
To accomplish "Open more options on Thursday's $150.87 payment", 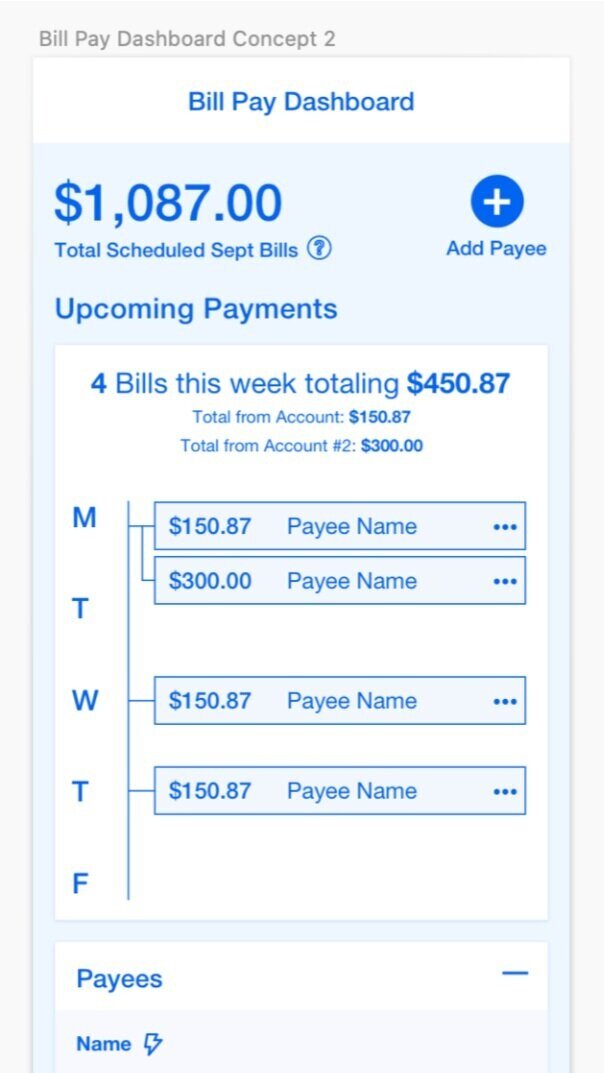I will (505, 791).
